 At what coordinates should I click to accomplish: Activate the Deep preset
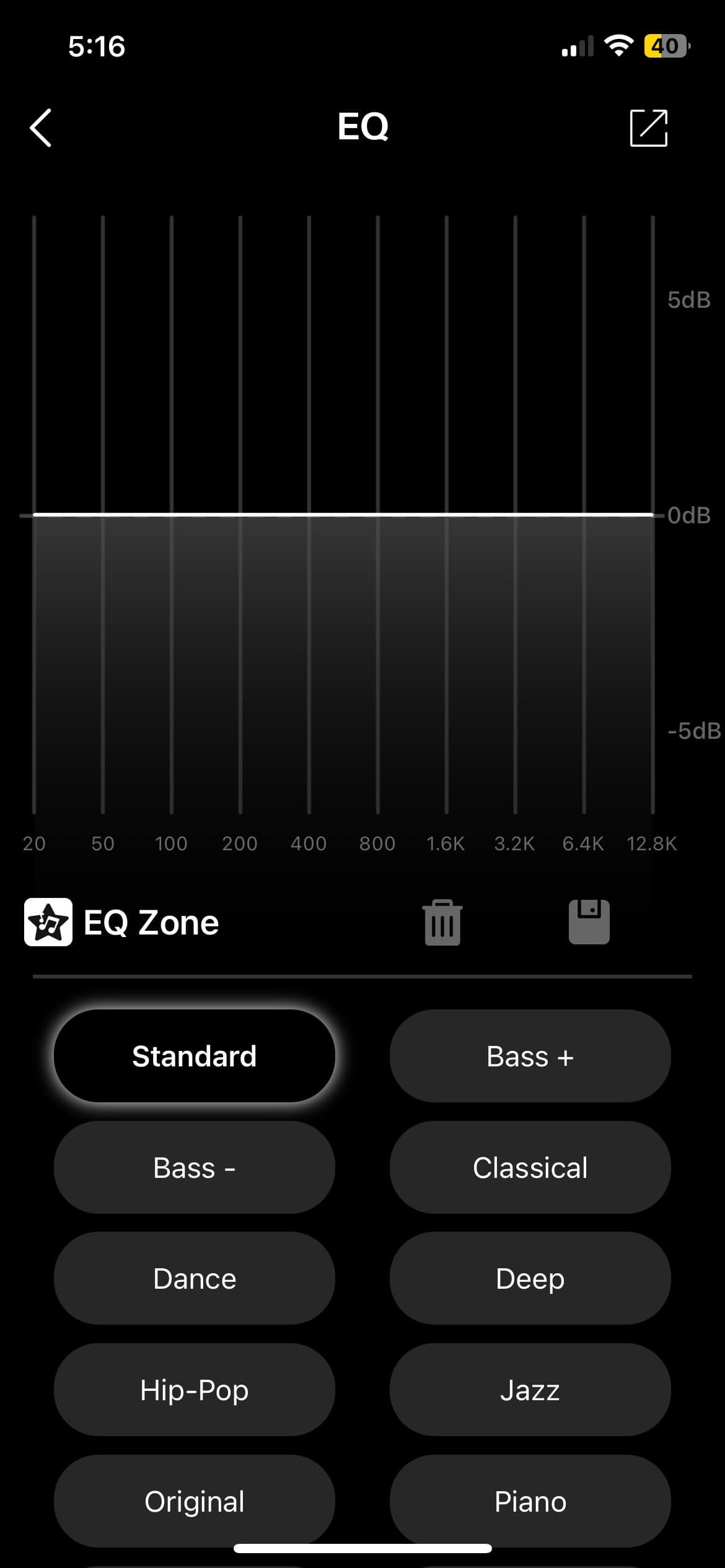tap(530, 1279)
